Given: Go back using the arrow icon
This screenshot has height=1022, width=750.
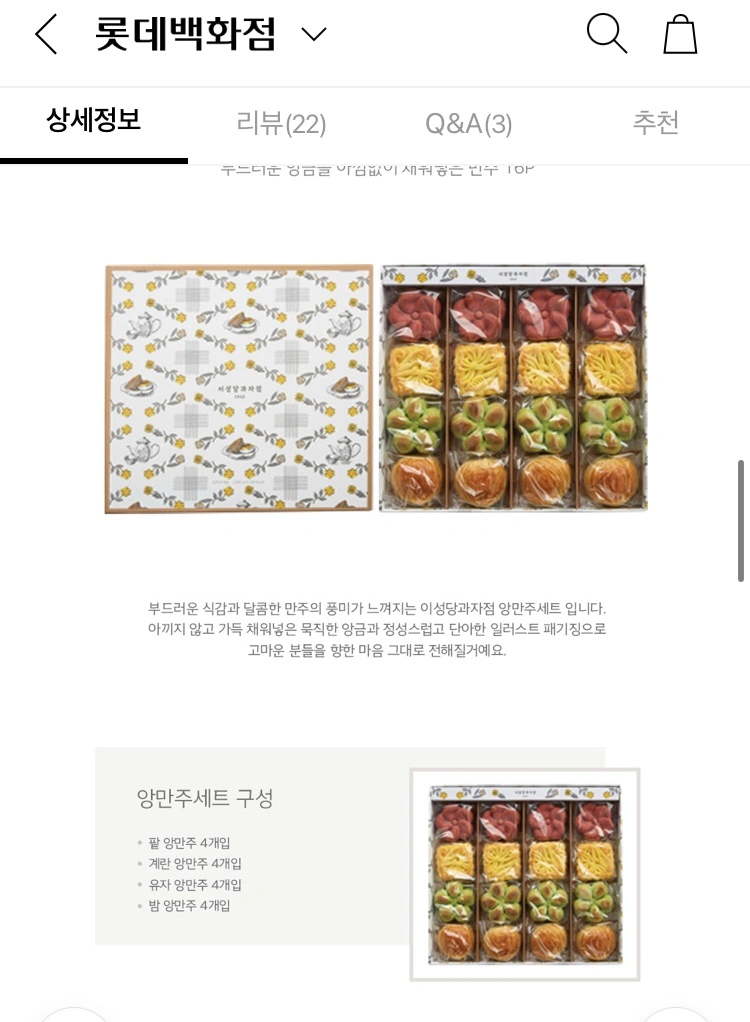Looking at the screenshot, I should 46,35.
